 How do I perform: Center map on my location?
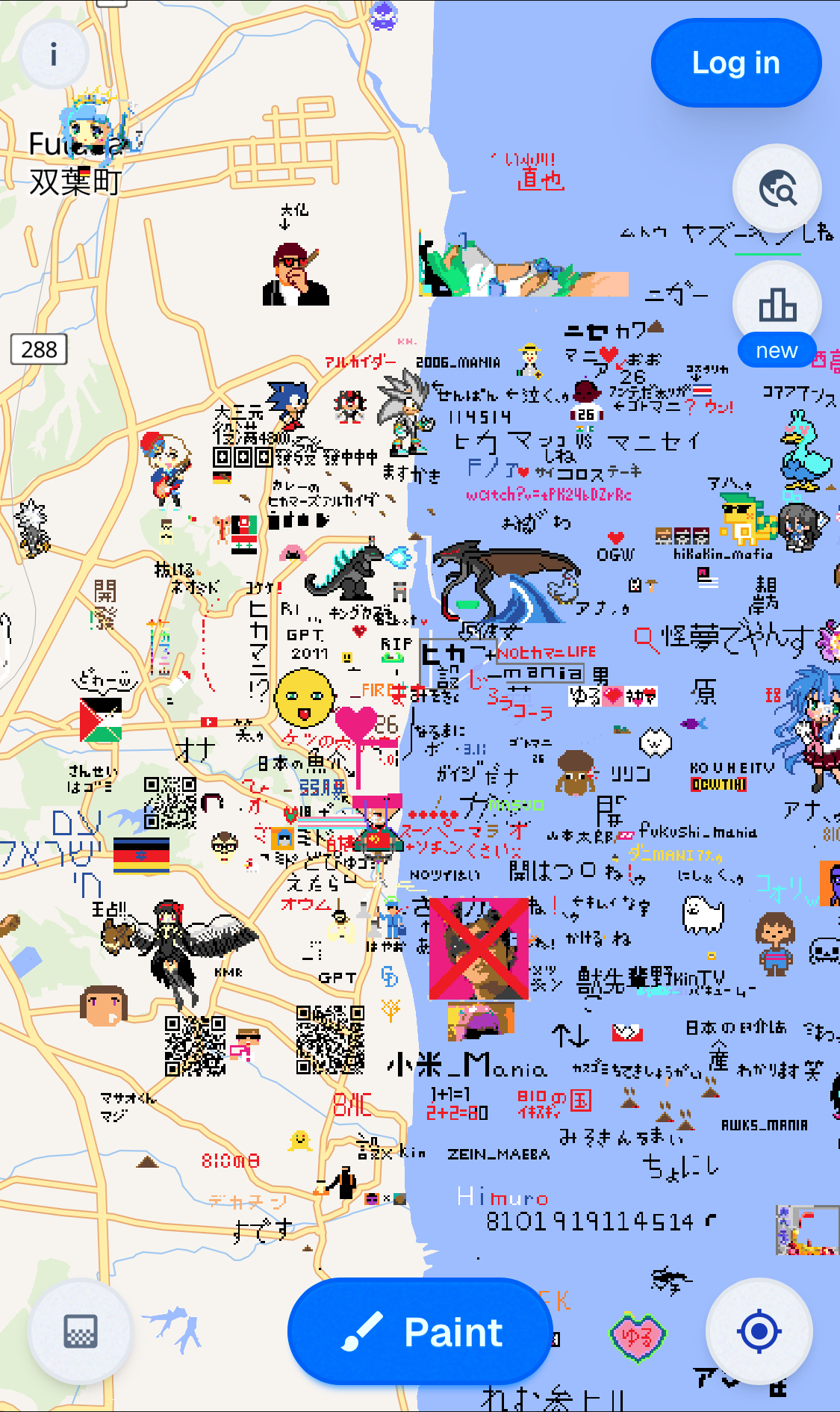point(759,1331)
